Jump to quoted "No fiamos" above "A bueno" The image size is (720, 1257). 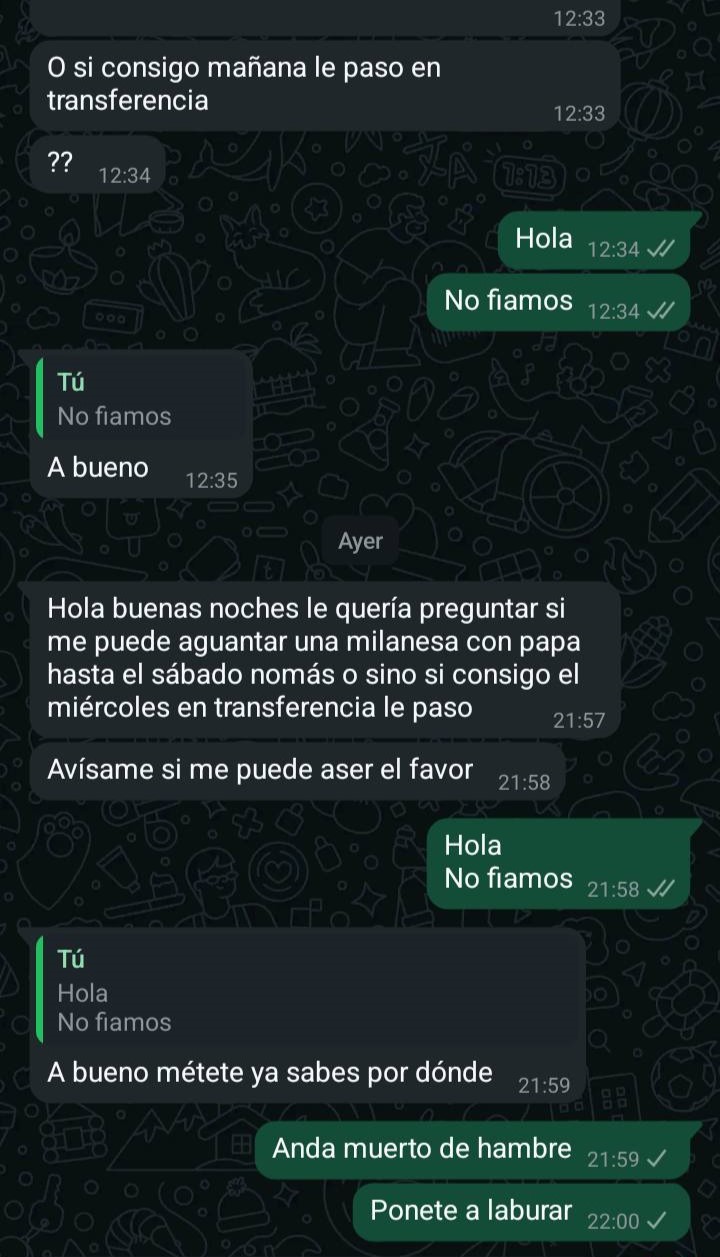(140, 400)
